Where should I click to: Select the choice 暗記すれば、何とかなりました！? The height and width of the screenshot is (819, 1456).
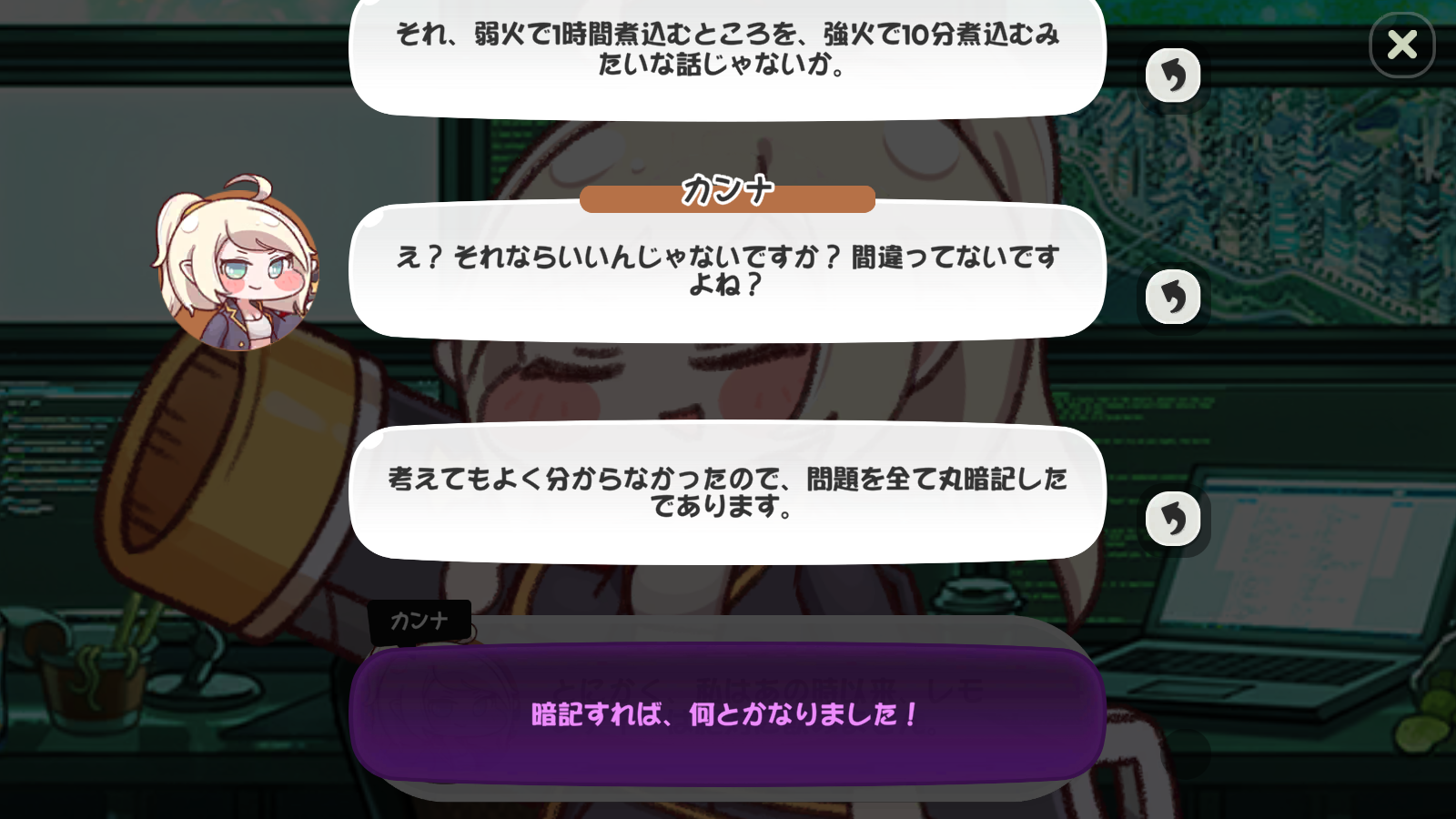(x=726, y=714)
